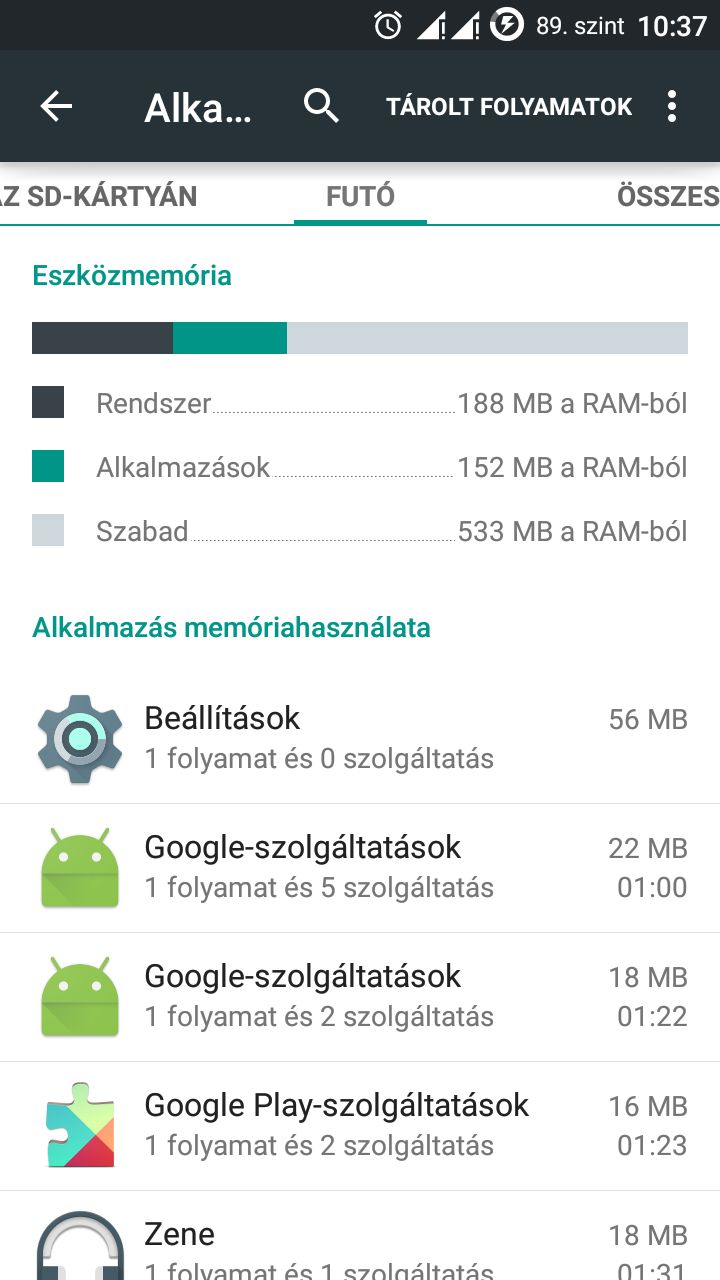Screen dimensions: 720x1280
Task: Open Google-szolgáltatások using 18 MB
Action: 360,997
